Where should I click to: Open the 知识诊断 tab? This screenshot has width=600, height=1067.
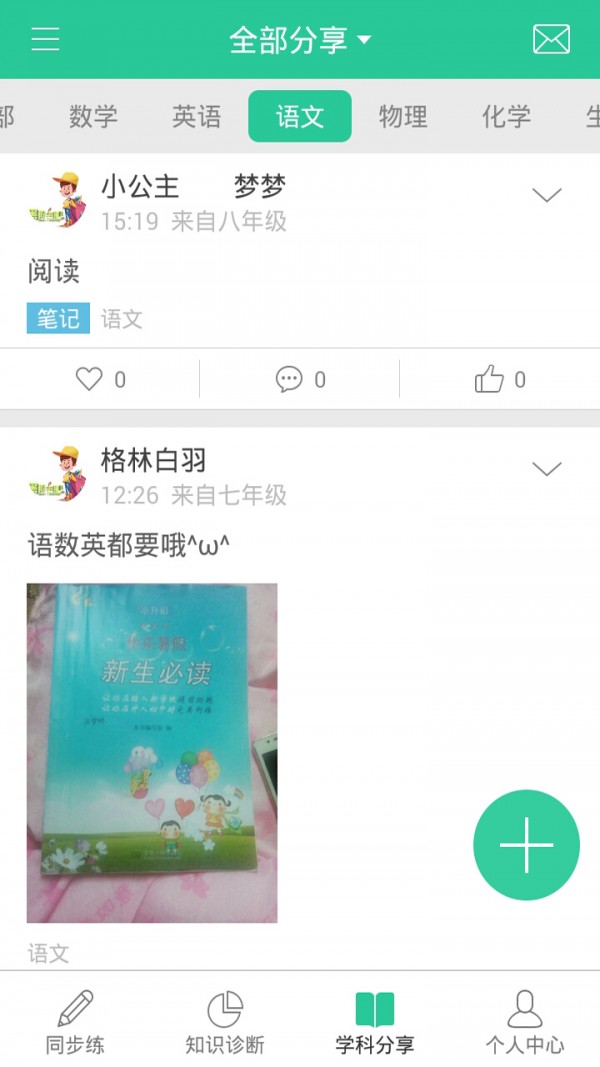click(x=225, y=1022)
